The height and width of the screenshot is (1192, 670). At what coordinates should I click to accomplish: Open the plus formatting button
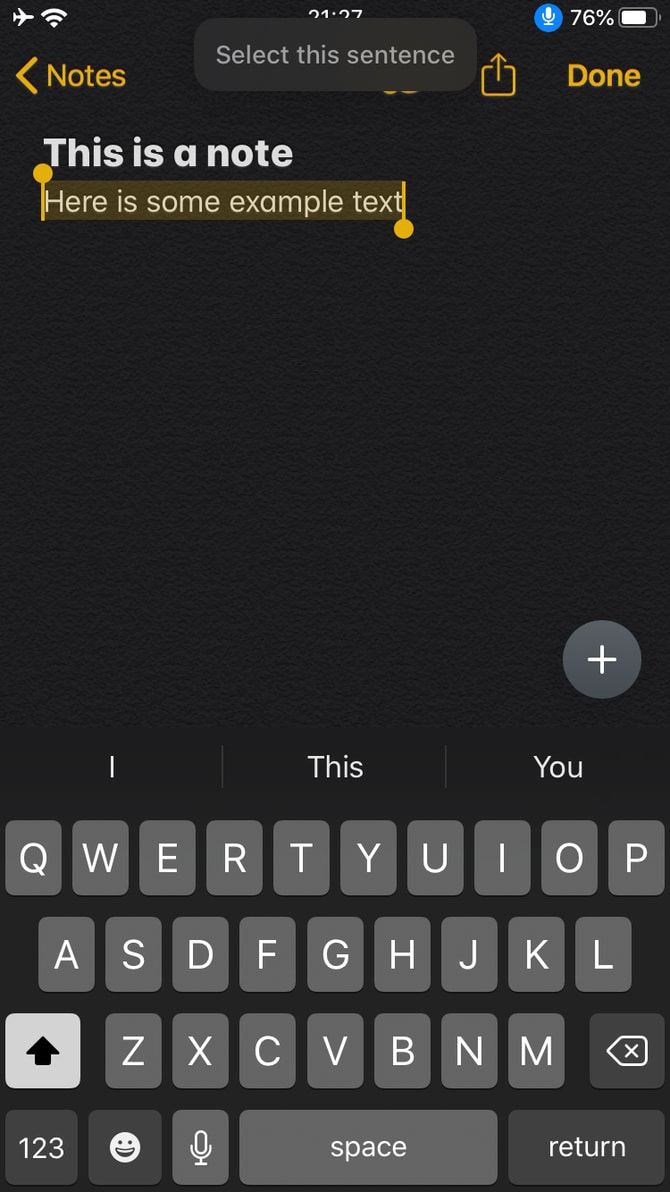point(601,659)
